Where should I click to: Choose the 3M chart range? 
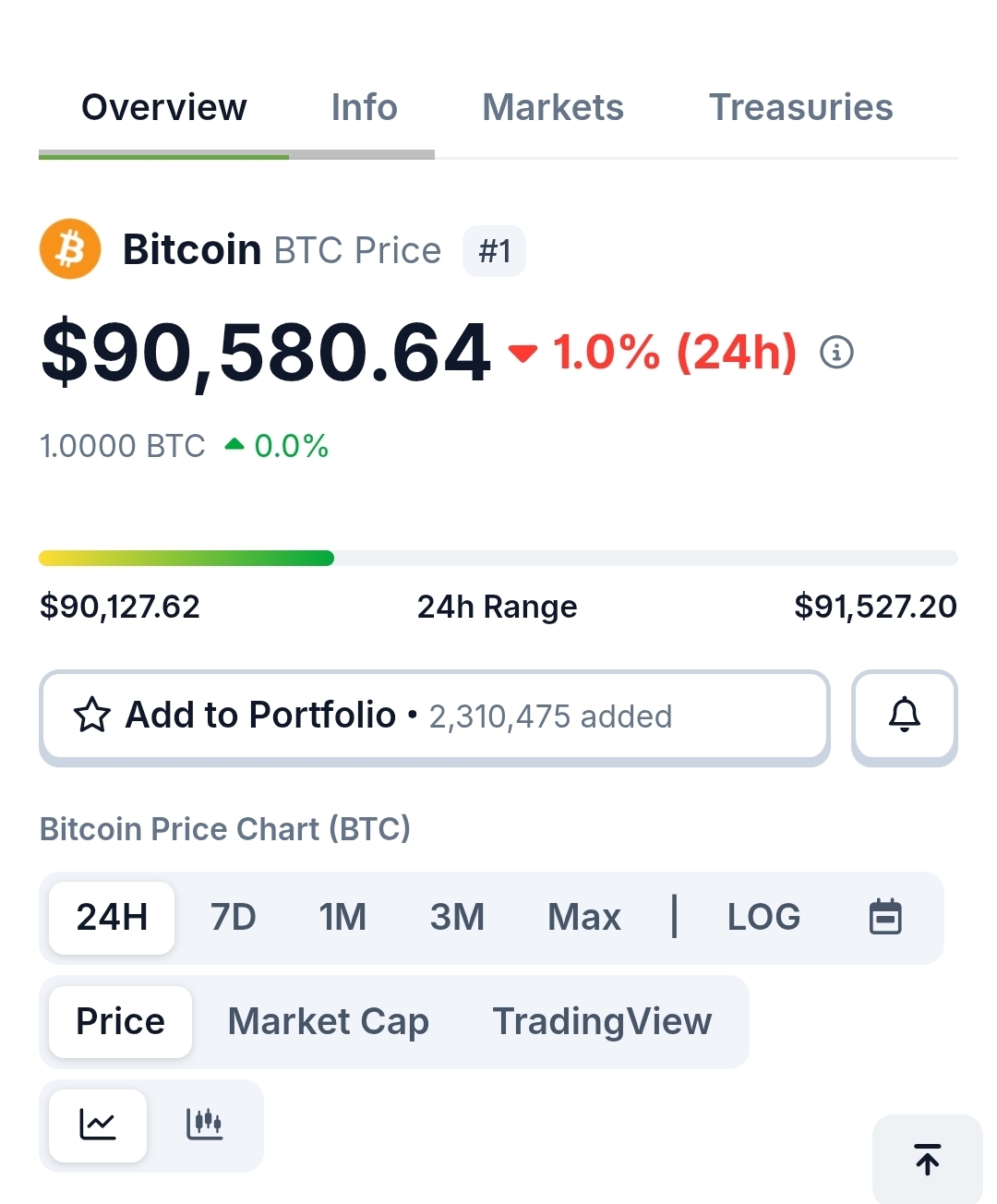coord(457,918)
